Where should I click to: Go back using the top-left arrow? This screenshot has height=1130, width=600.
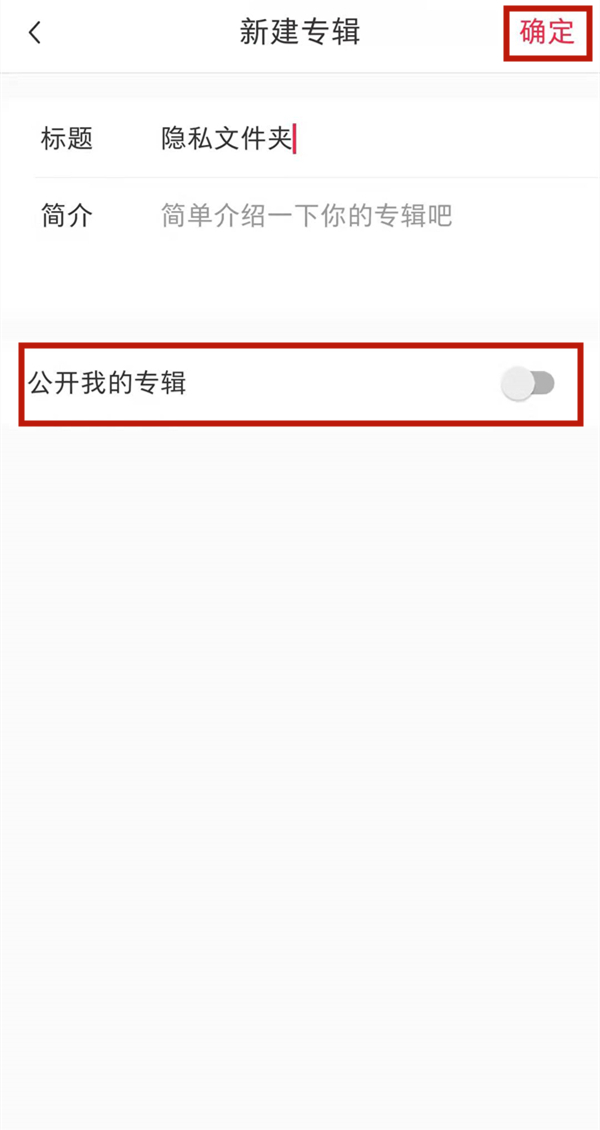click(x=35, y=33)
